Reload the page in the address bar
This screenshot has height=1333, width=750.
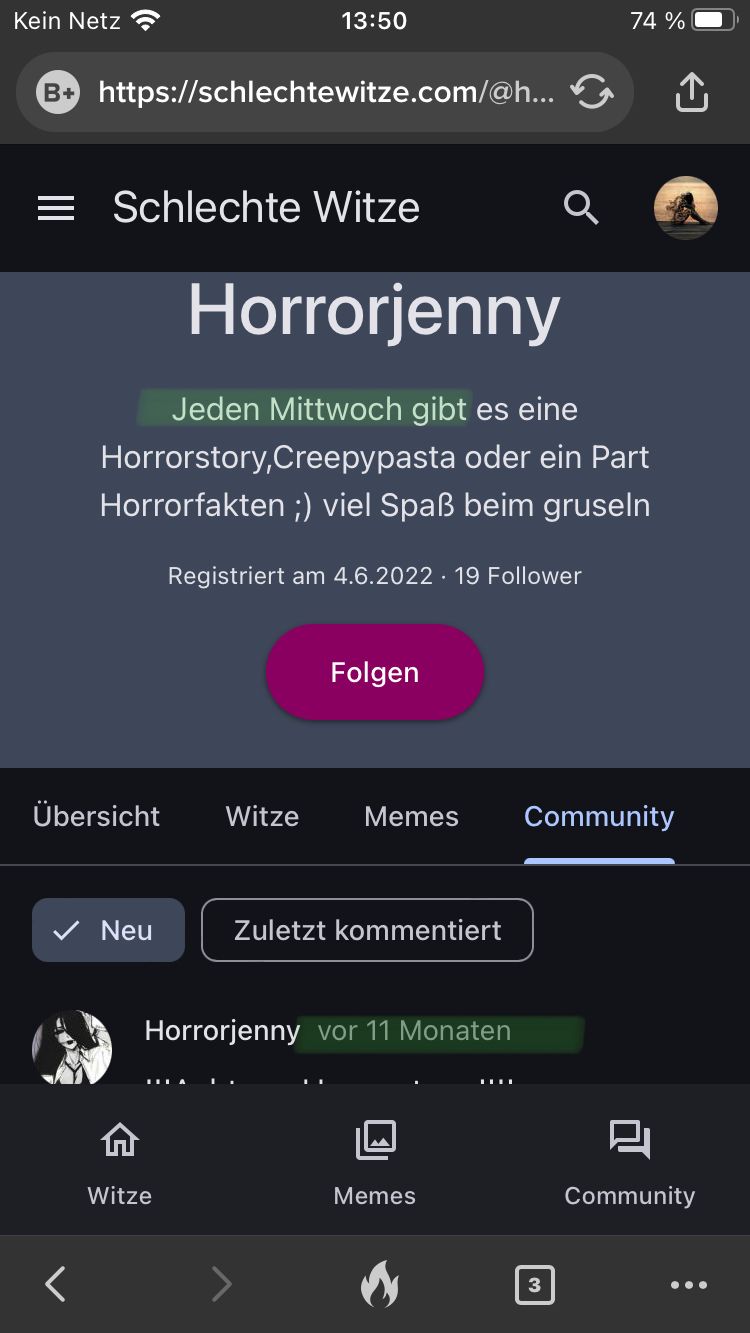click(x=592, y=93)
